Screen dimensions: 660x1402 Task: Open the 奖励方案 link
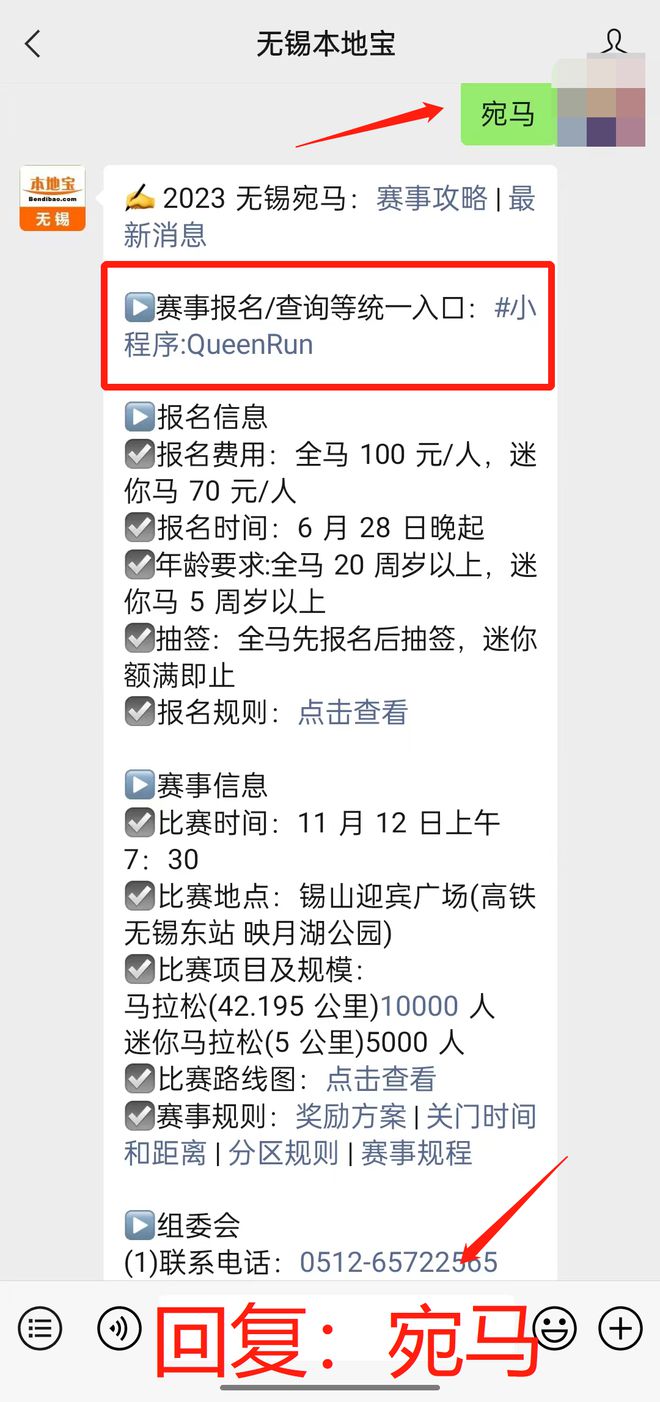(350, 1116)
